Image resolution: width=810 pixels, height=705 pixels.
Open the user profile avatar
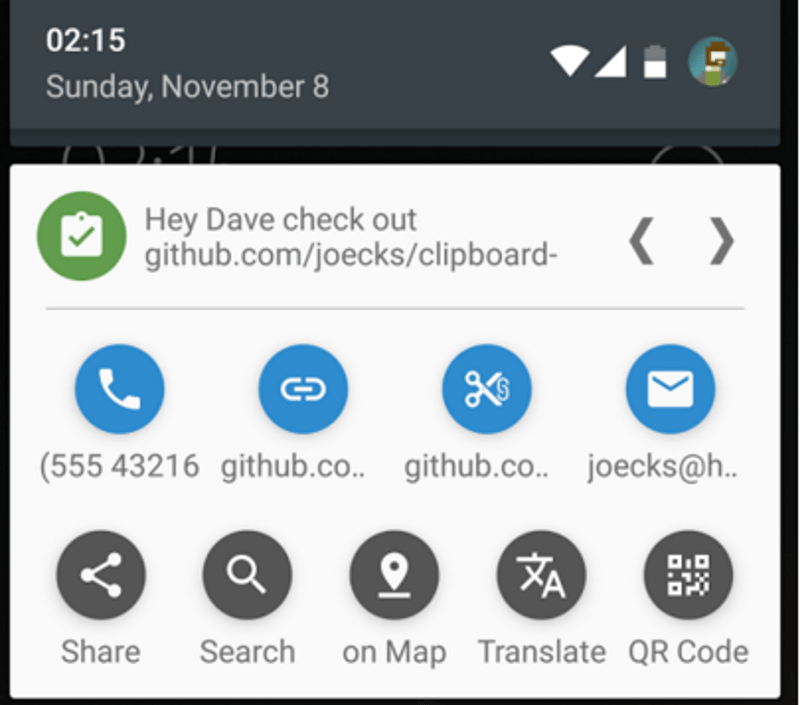tap(713, 61)
